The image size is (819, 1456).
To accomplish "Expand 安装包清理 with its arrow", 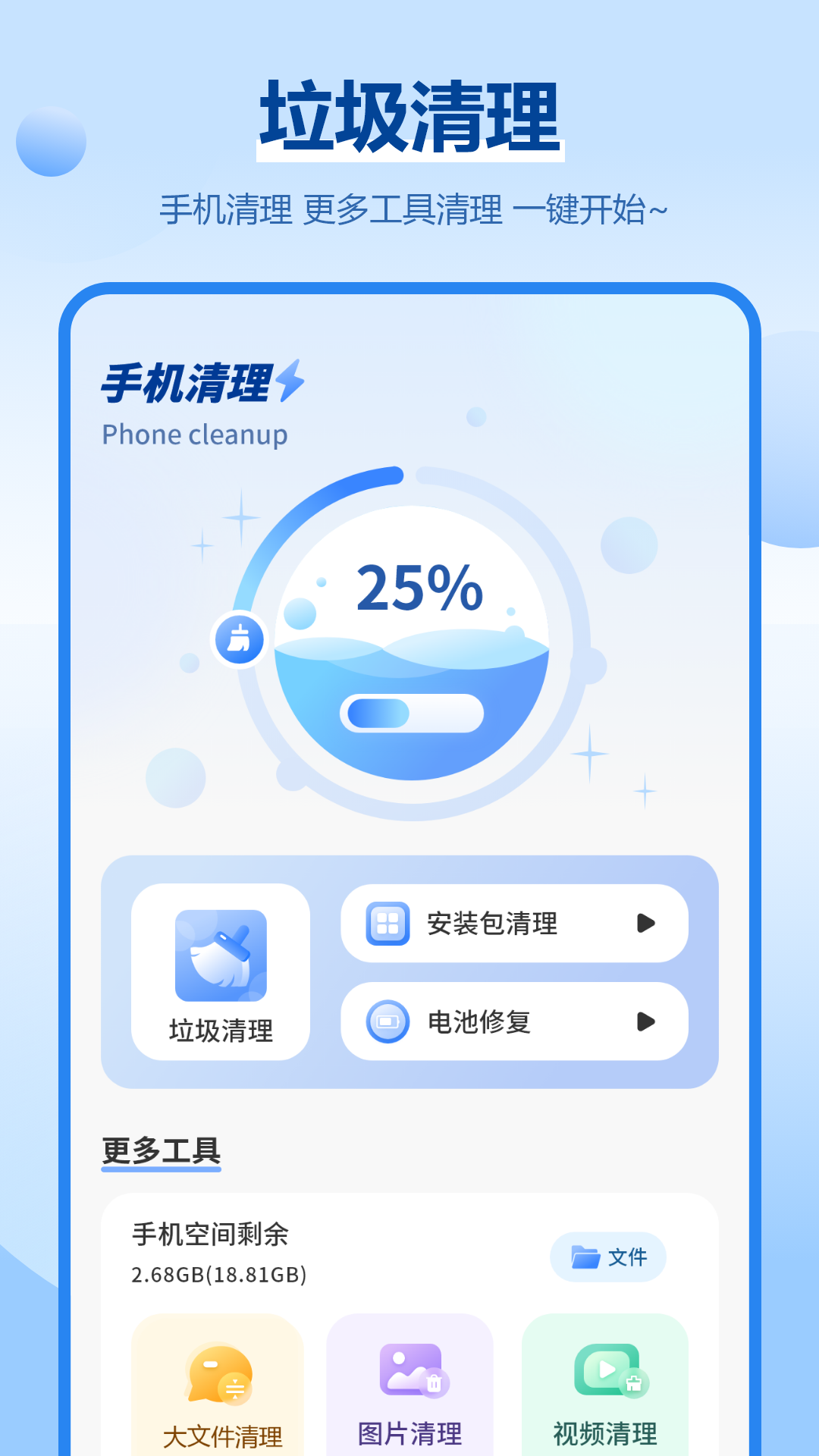I will 647,924.
